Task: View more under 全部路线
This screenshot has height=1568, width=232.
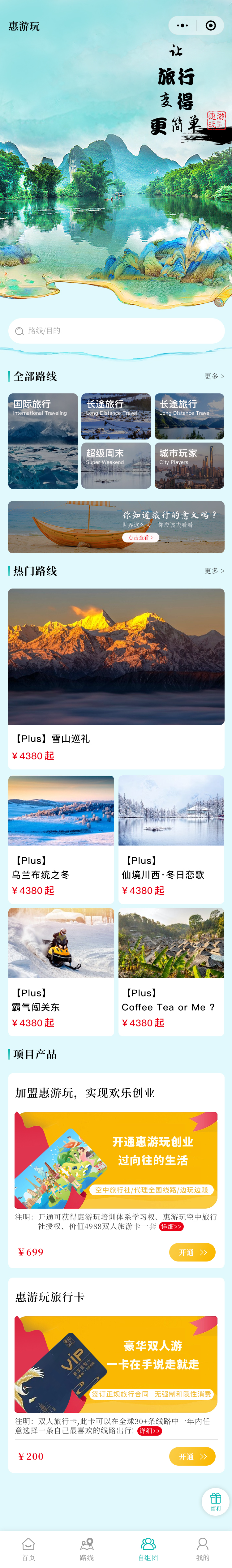Action: pyautogui.click(x=214, y=376)
